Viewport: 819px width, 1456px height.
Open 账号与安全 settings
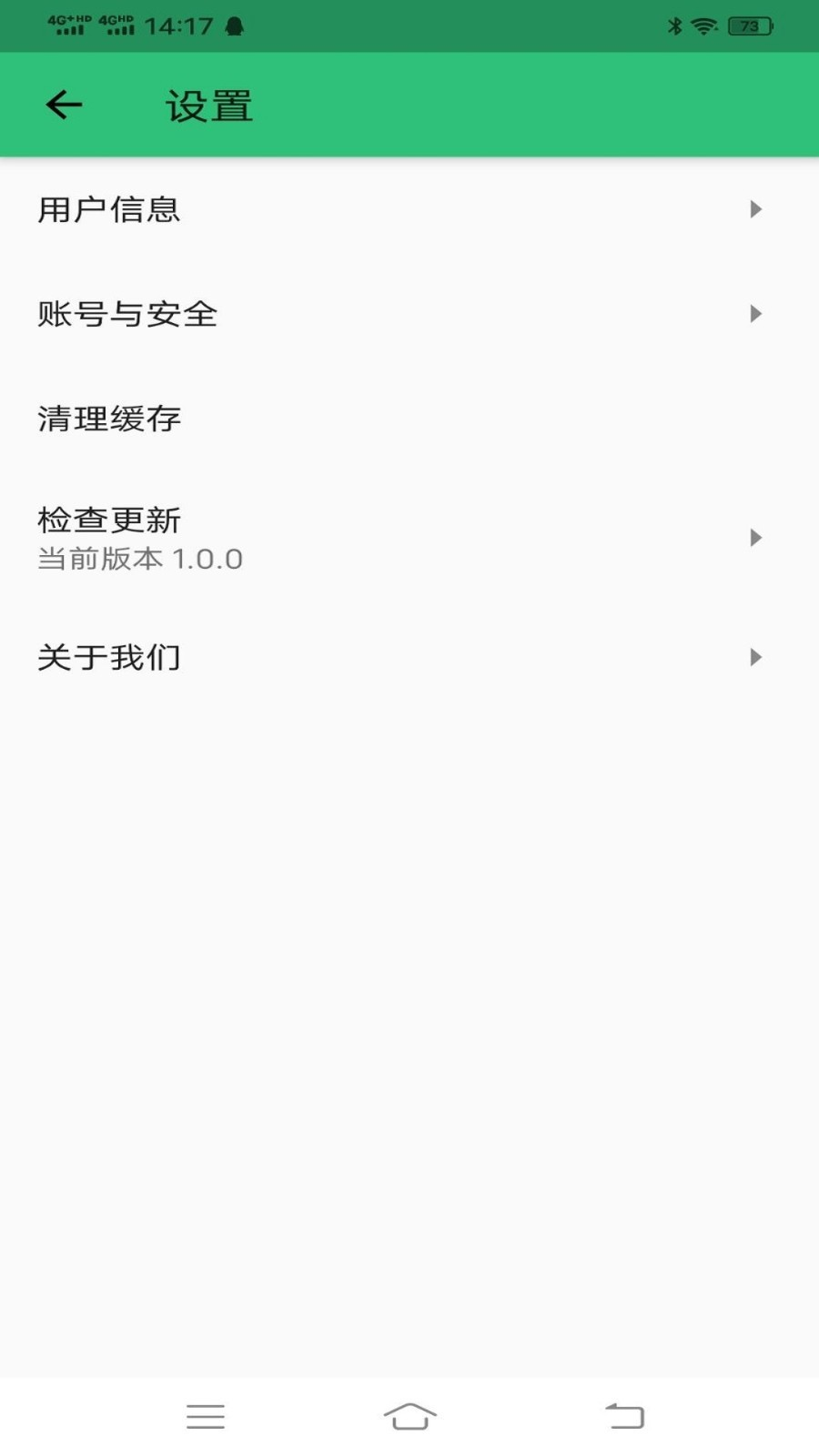point(126,314)
